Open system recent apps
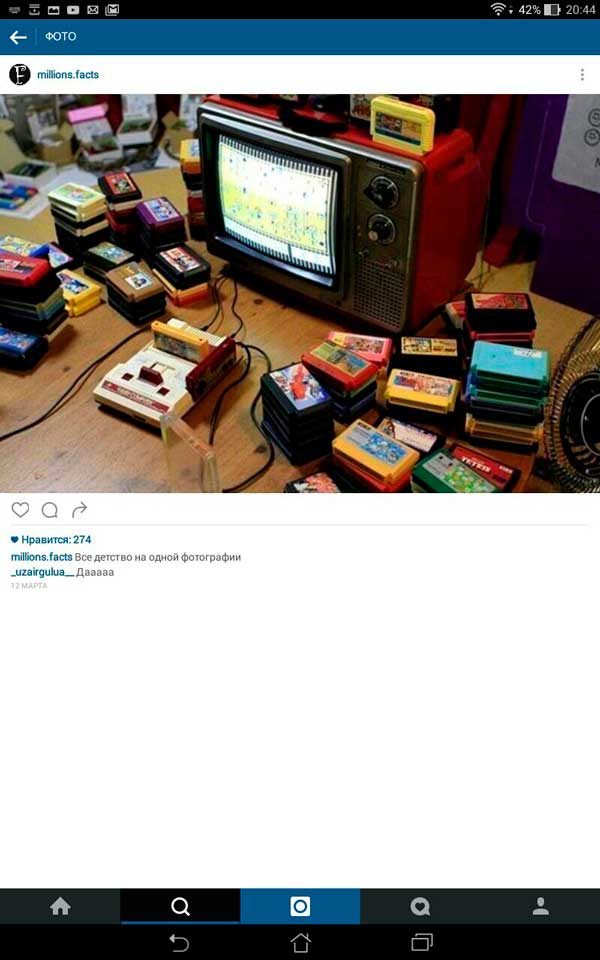 [x=422, y=942]
